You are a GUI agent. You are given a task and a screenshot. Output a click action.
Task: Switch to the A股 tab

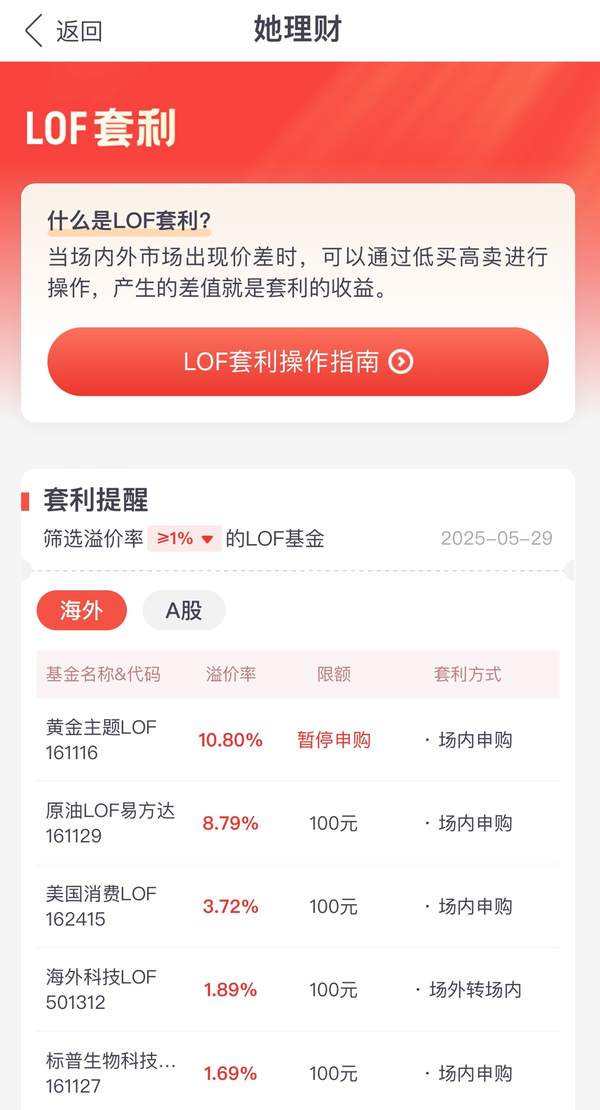[x=184, y=610]
